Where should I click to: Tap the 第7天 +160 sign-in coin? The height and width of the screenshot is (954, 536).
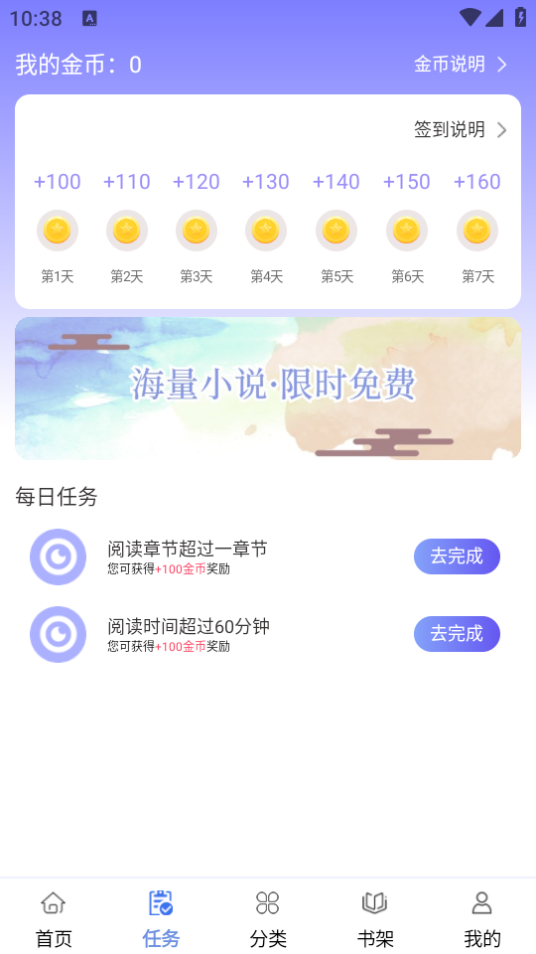477,231
